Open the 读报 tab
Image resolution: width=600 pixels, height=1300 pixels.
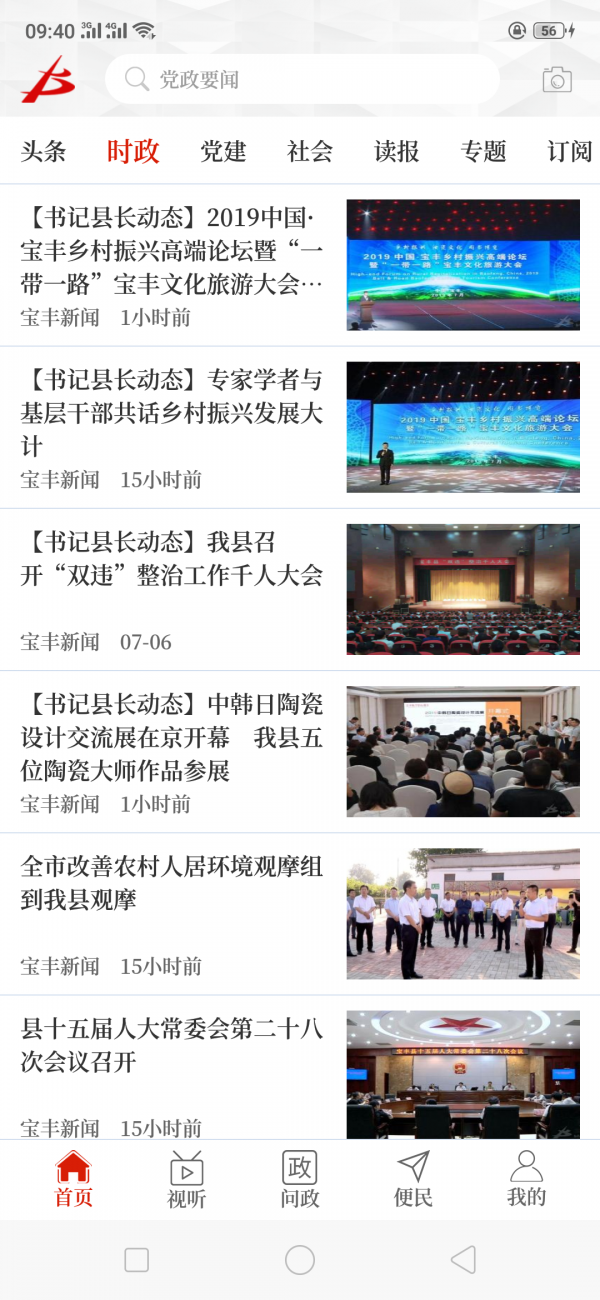pyautogui.click(x=397, y=151)
